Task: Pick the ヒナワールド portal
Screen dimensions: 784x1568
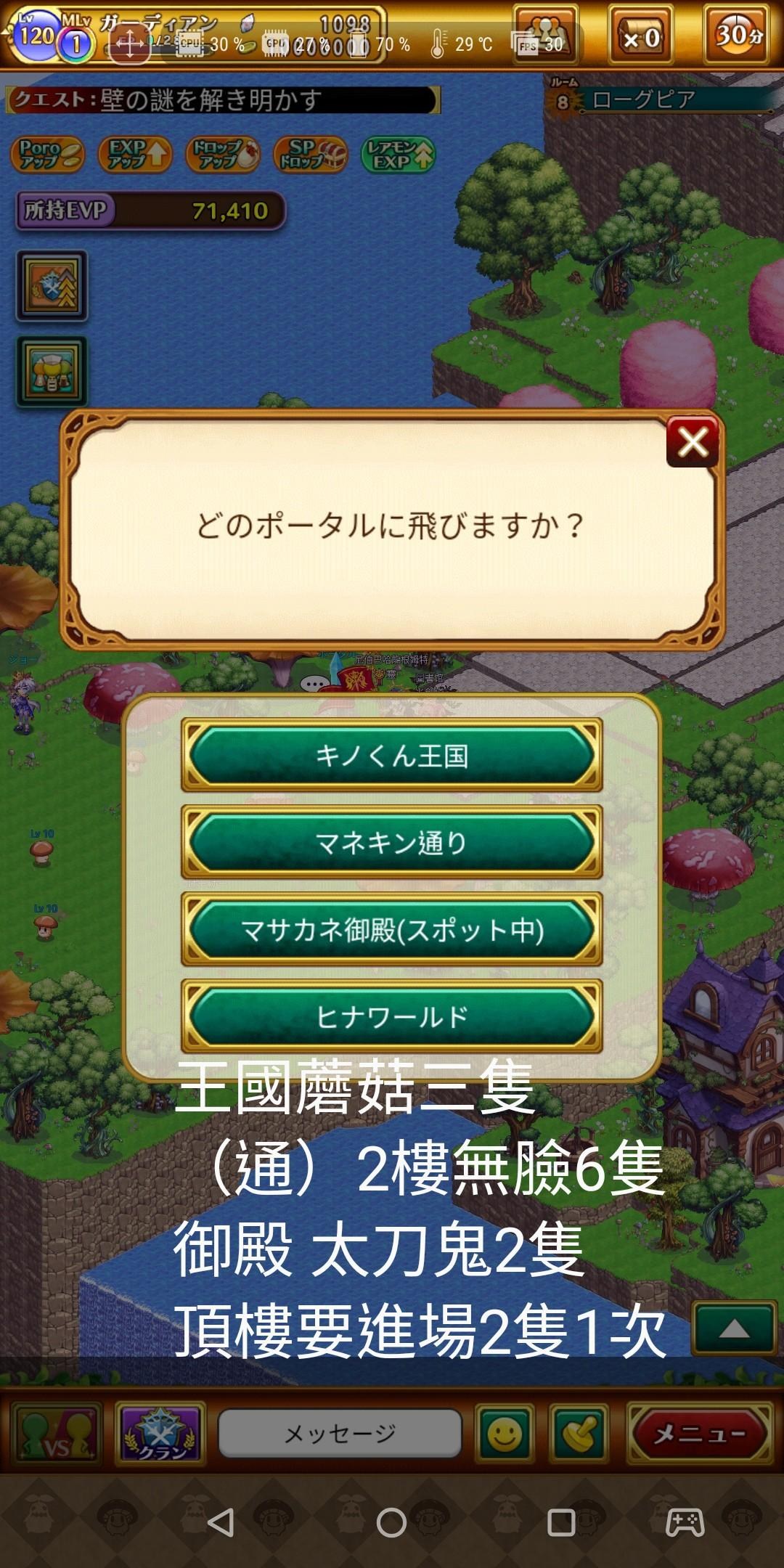Action: pyautogui.click(x=392, y=1016)
